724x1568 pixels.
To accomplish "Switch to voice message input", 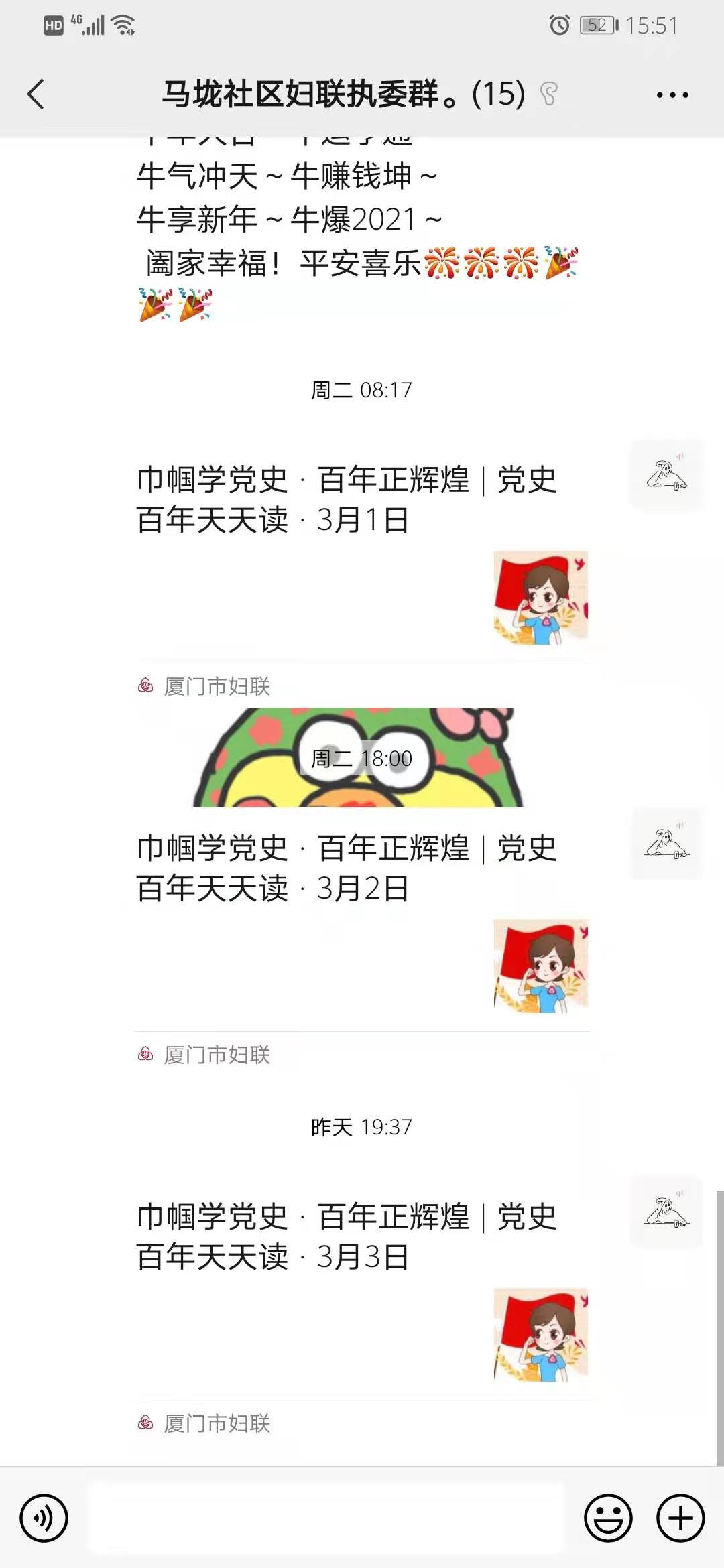I will tap(44, 1518).
